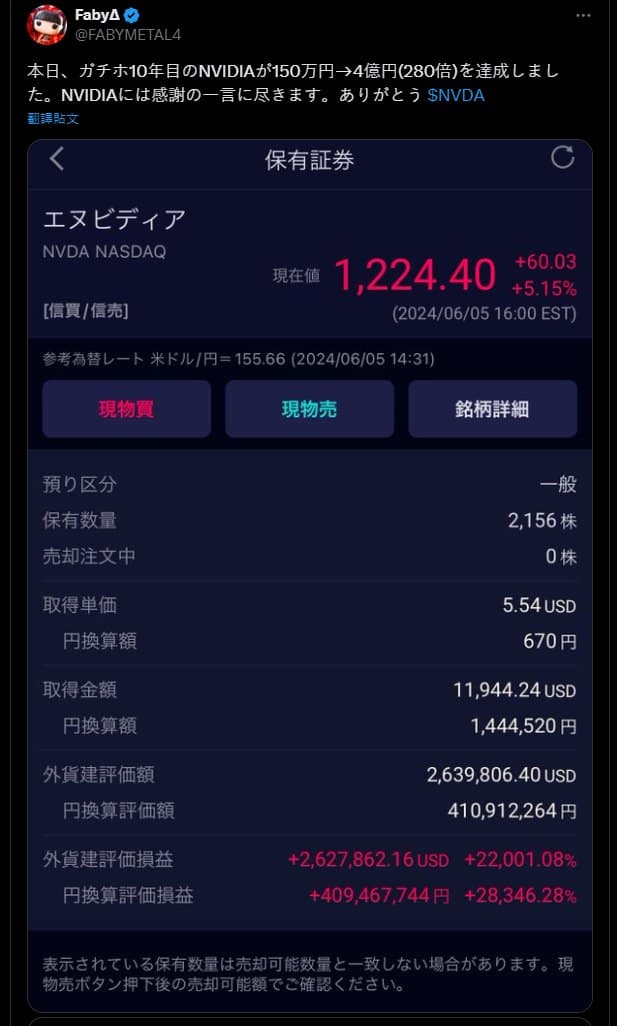This screenshot has width=617, height=1026.
Task: Translate this post via 翻譯貼文
Action: [x=53, y=118]
